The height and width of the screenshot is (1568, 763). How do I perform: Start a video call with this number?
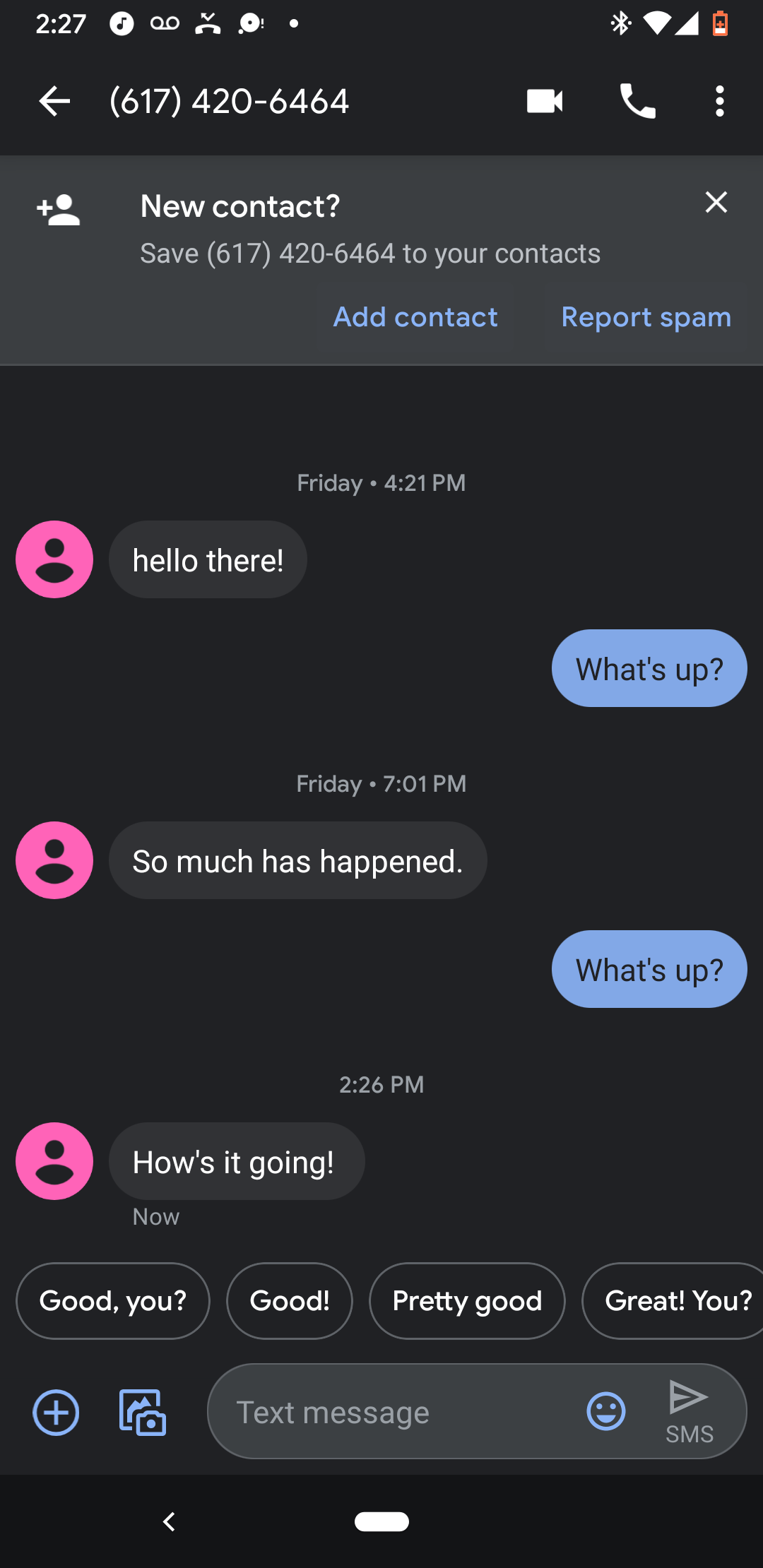pyautogui.click(x=545, y=102)
